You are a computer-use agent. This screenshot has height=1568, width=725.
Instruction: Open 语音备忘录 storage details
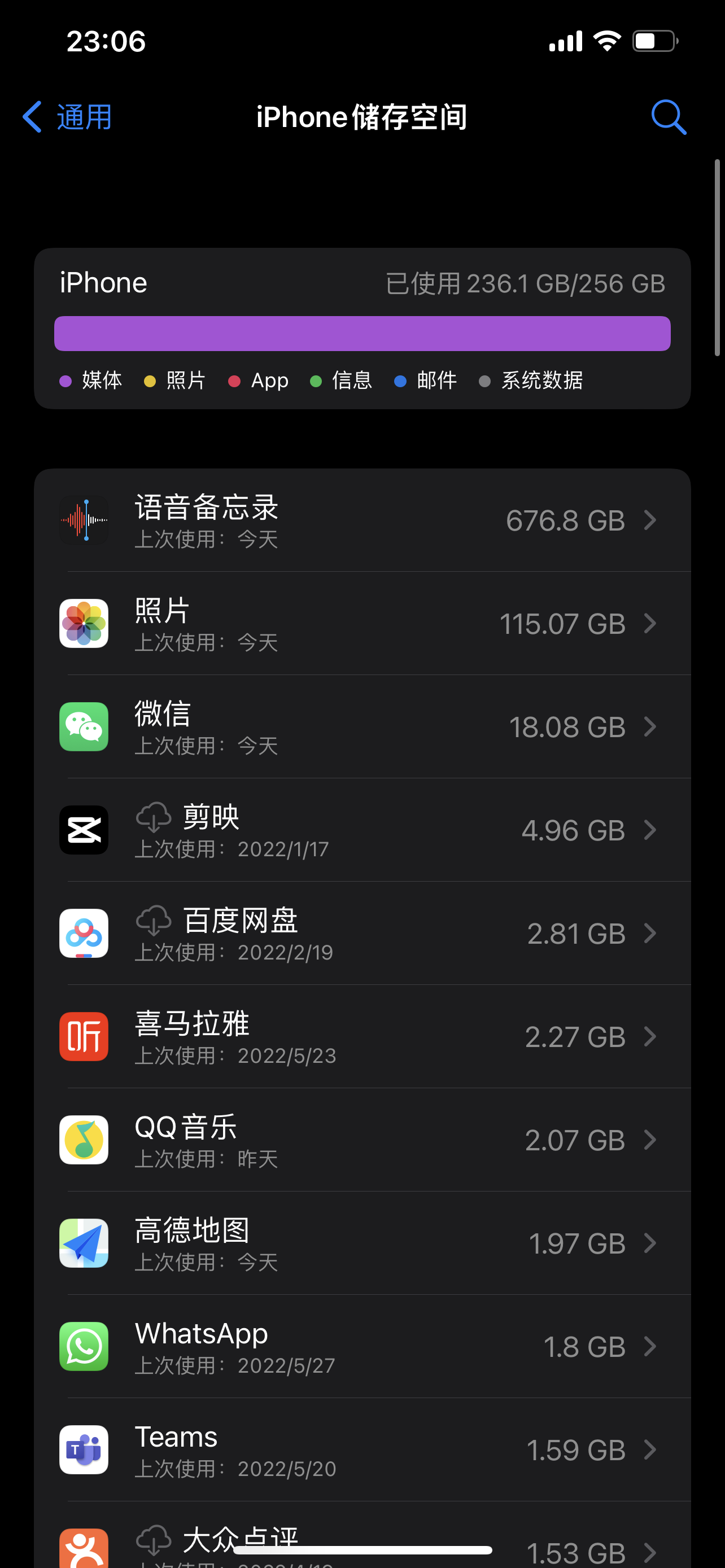coord(362,520)
